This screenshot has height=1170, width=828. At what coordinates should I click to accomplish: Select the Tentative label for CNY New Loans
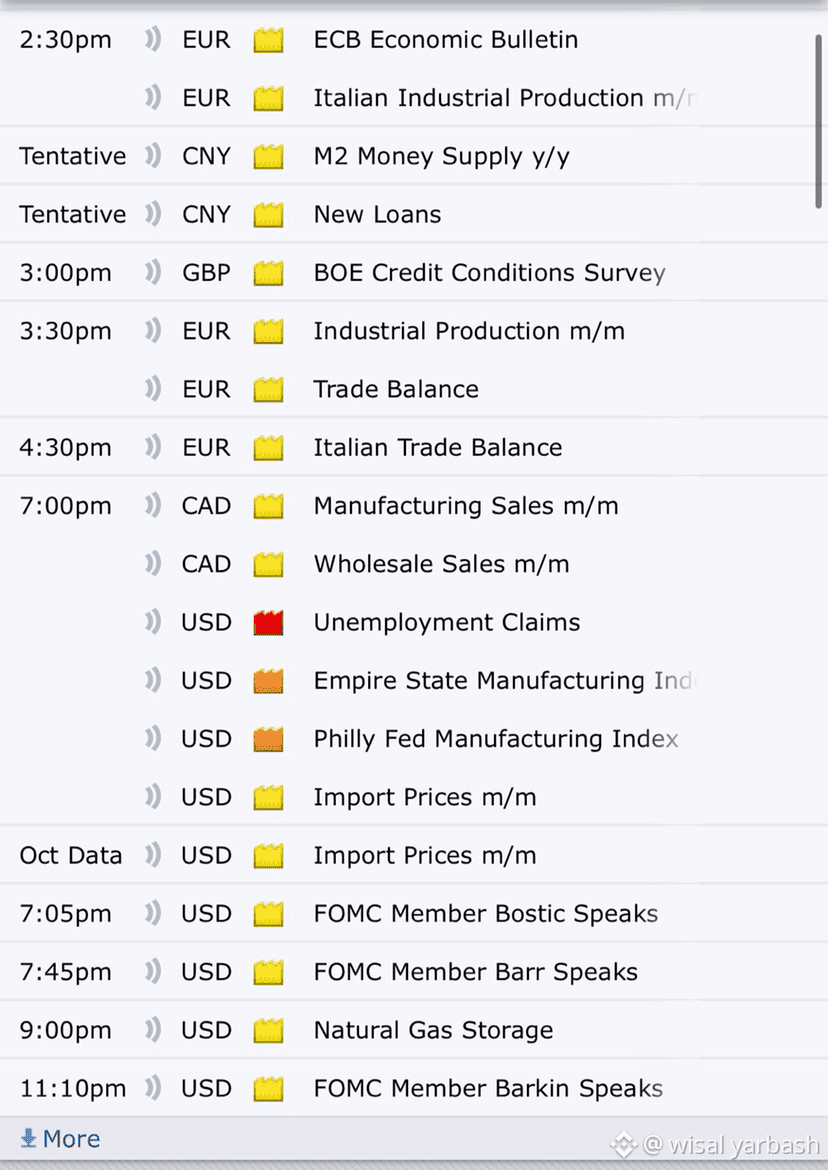(x=72, y=214)
